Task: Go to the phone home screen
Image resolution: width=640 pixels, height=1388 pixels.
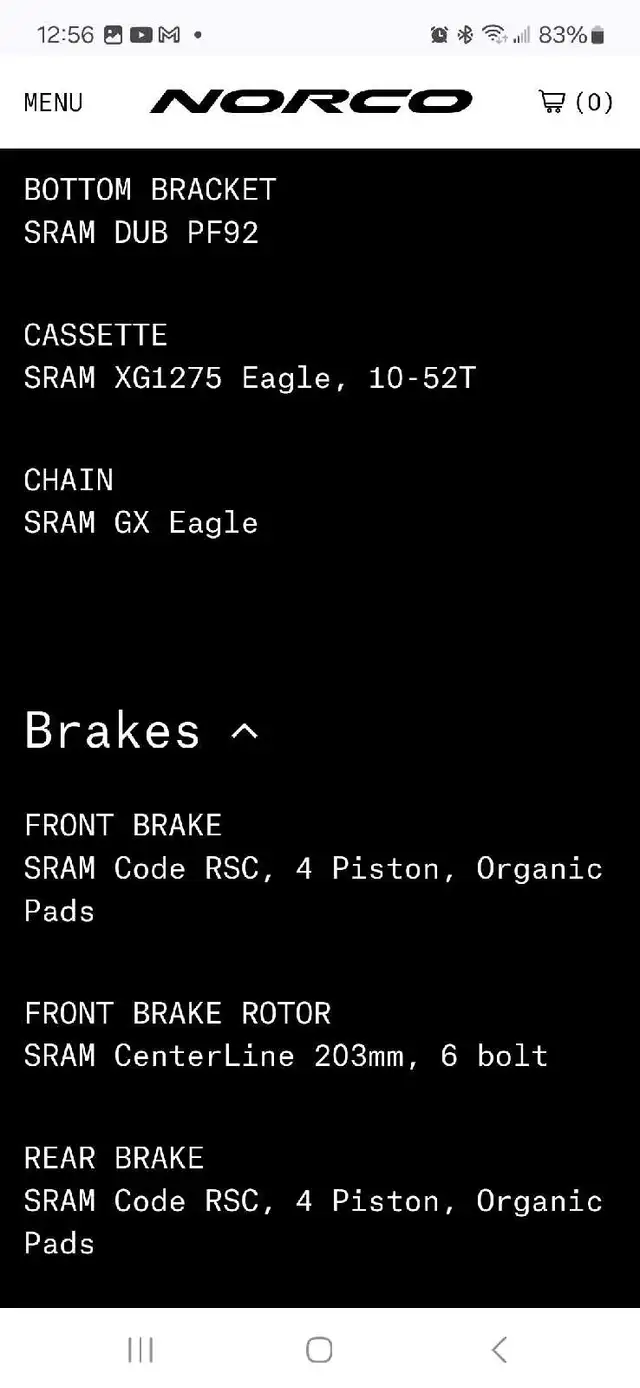Action: pos(319,1350)
